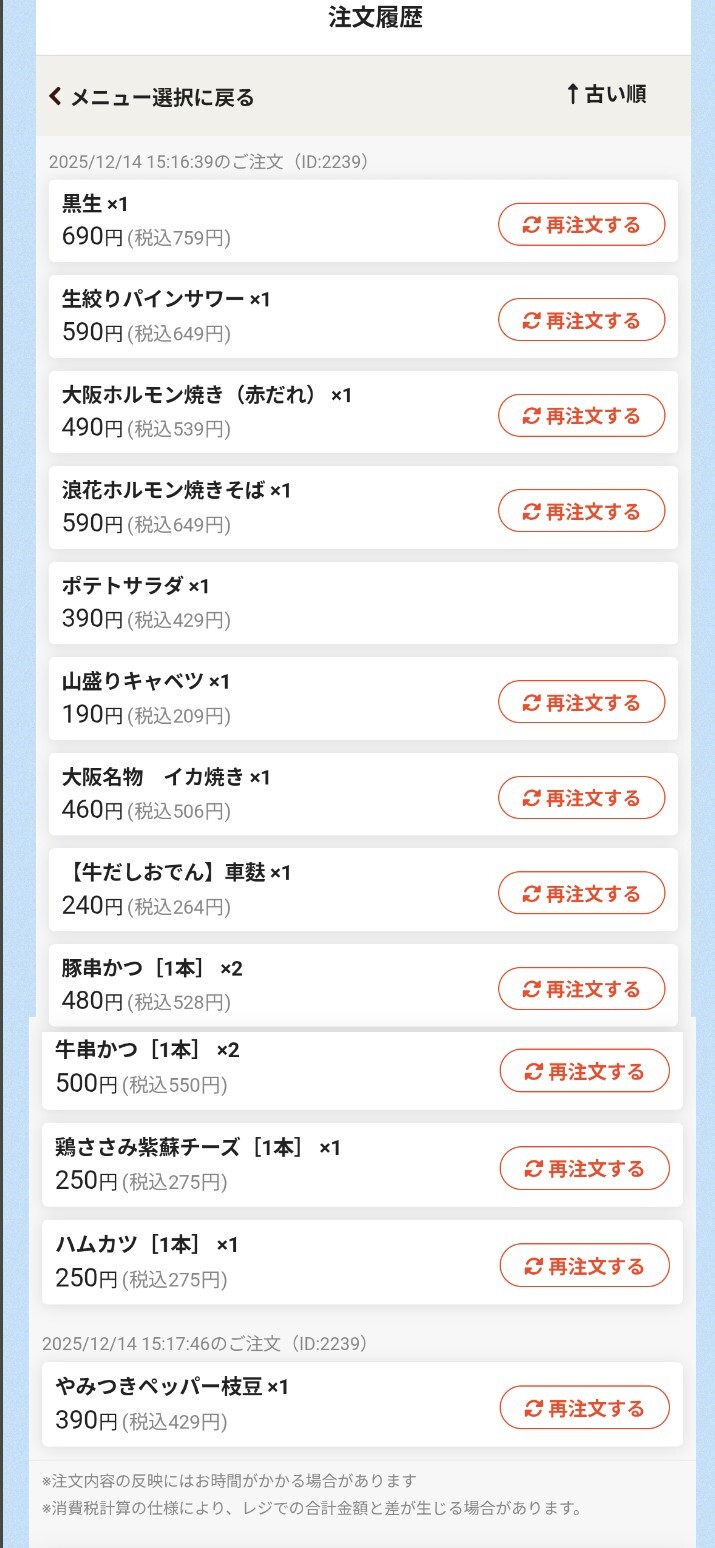715x1548 pixels.
Task: Reorder 鶏ささみ紫蘇チーズ［1本］
Action: [x=584, y=1168]
